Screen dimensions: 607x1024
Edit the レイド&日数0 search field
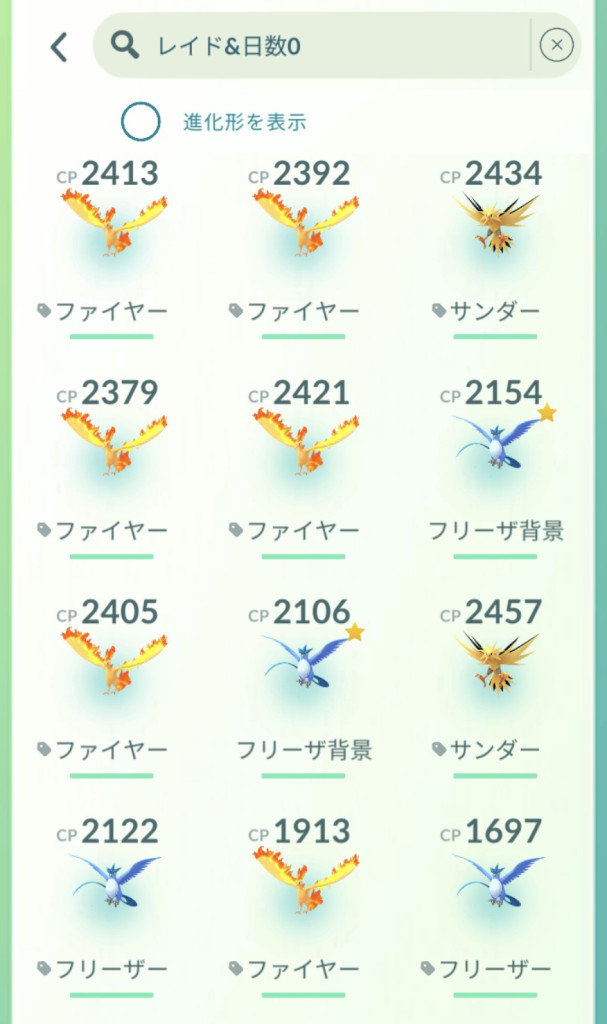pos(320,46)
